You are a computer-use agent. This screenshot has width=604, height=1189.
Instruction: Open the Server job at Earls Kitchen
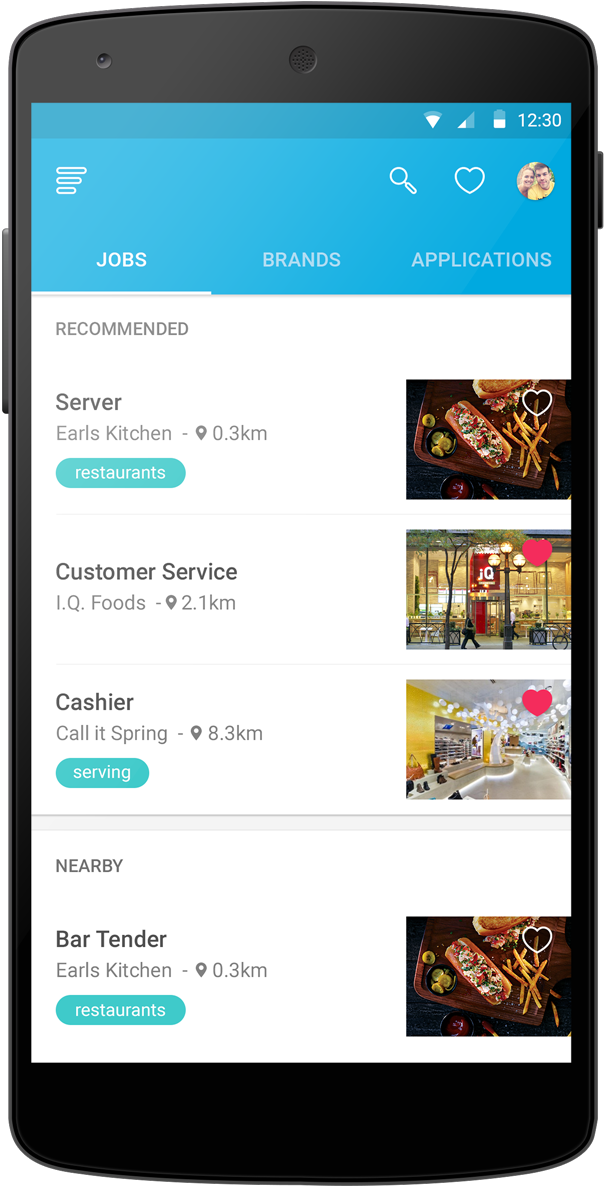(x=200, y=415)
